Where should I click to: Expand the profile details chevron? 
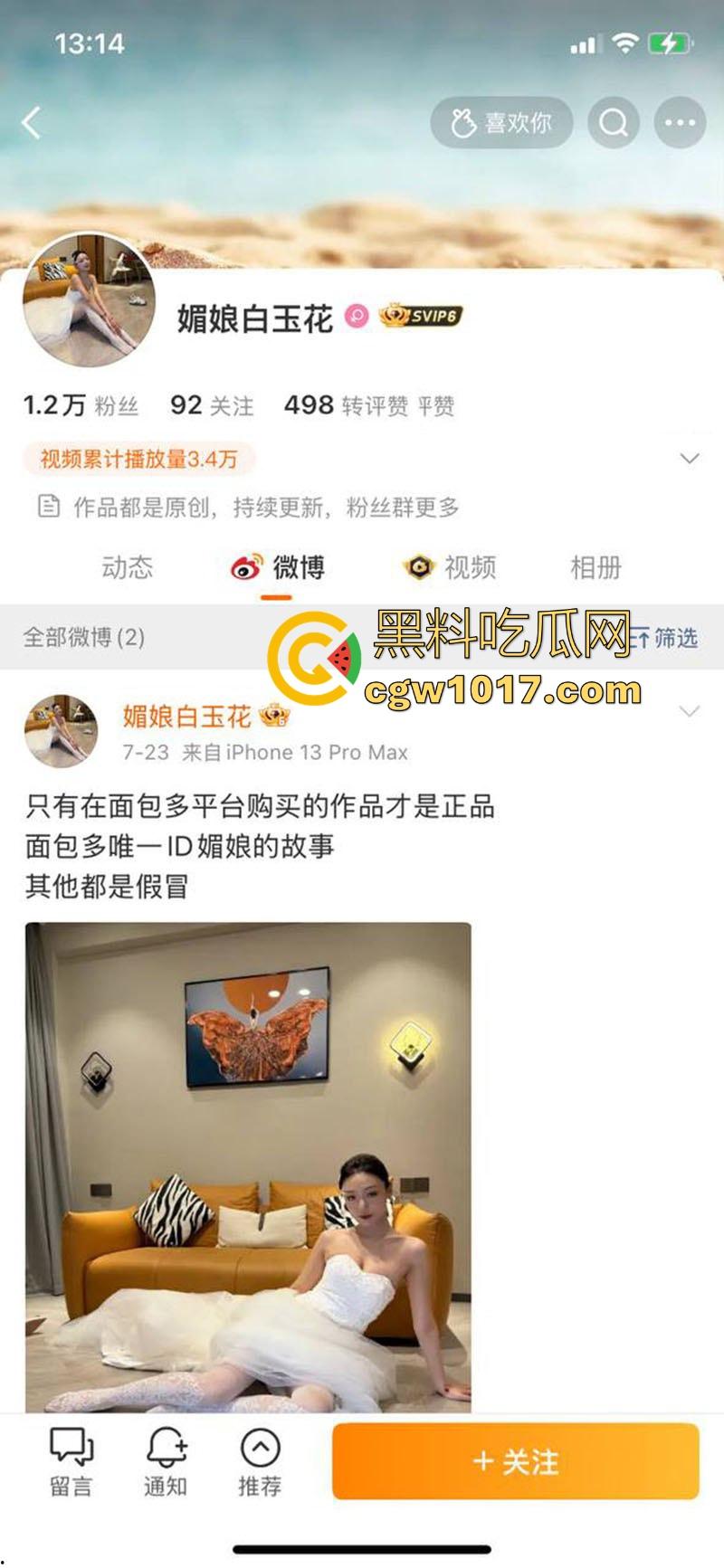point(689,459)
